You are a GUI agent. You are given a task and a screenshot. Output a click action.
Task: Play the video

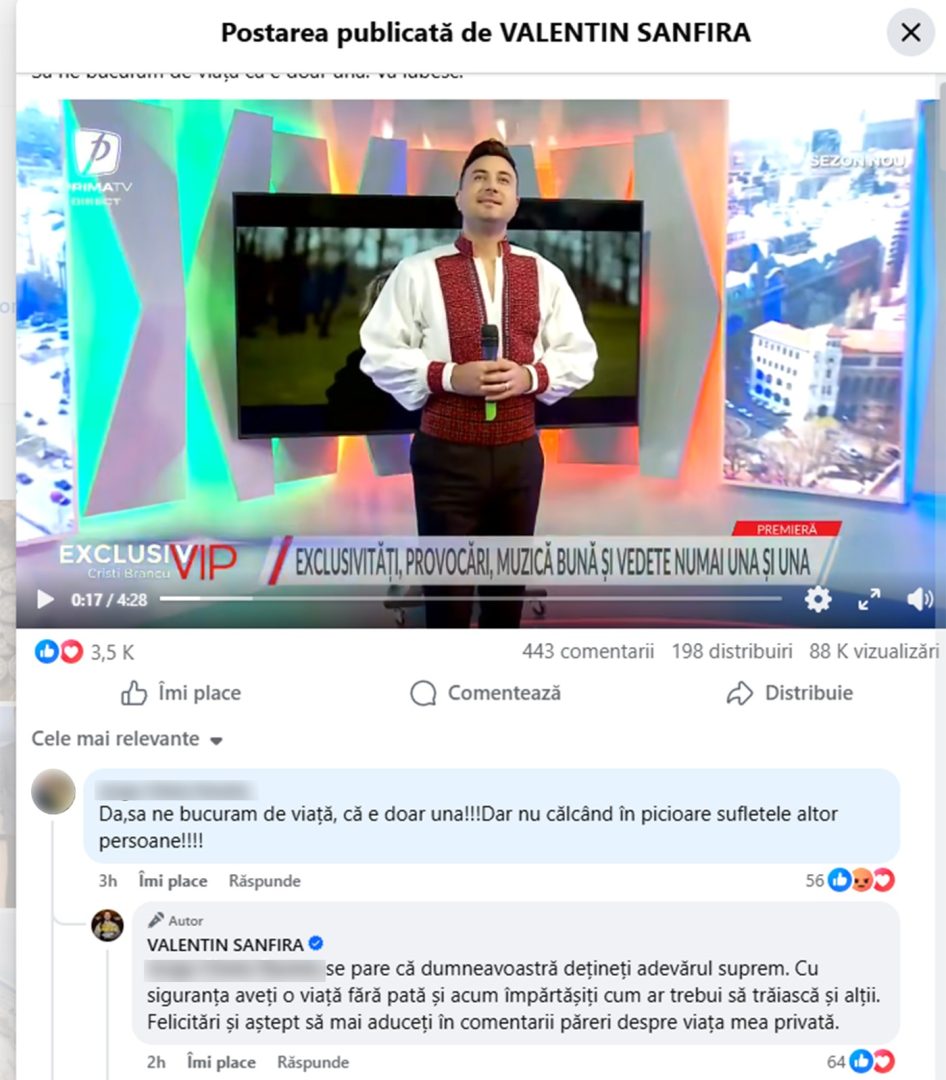45,599
